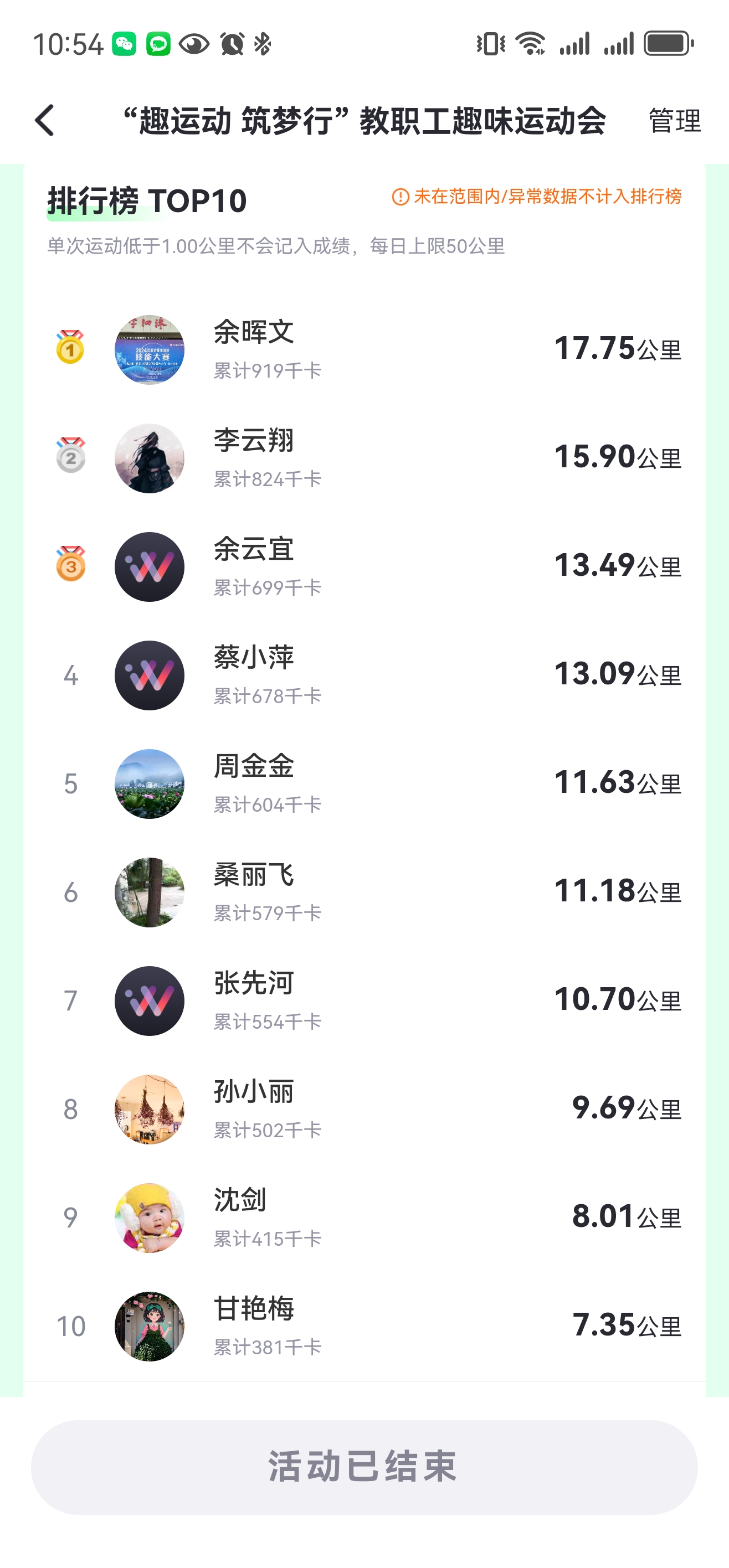Select 余云宜 in the ranking list
The height and width of the screenshot is (1568, 729).
pyautogui.click(x=363, y=567)
